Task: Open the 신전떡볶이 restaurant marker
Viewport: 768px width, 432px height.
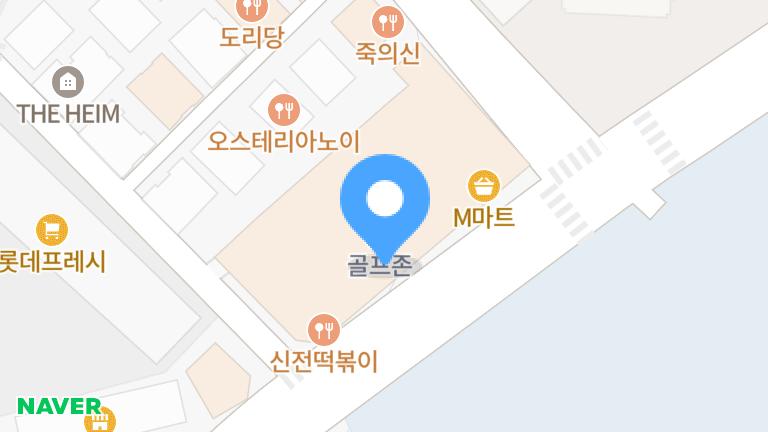Action: tap(323, 329)
